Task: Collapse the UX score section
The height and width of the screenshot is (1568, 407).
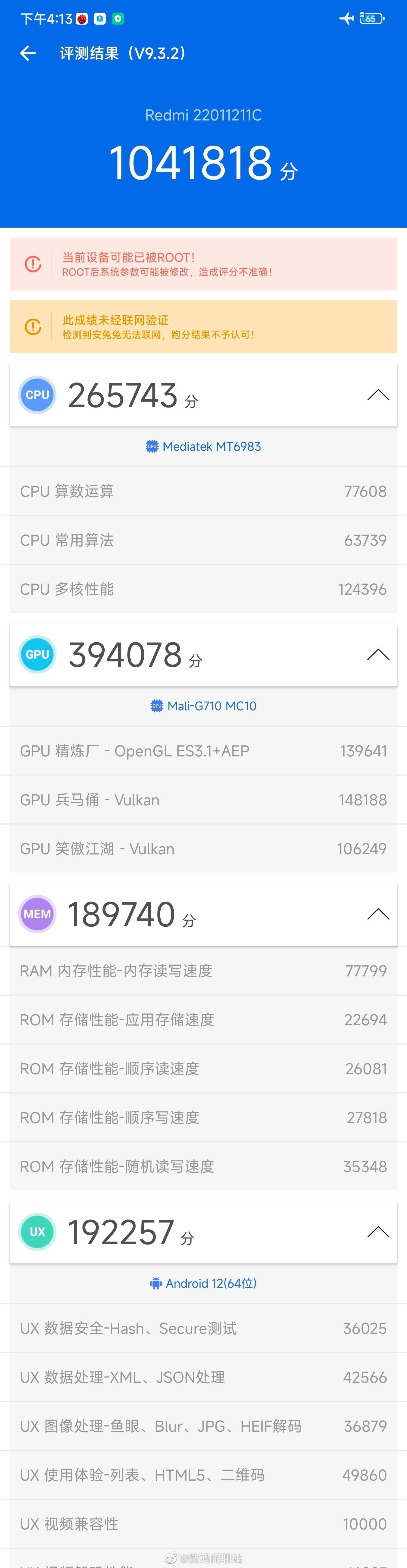Action: [x=378, y=1231]
